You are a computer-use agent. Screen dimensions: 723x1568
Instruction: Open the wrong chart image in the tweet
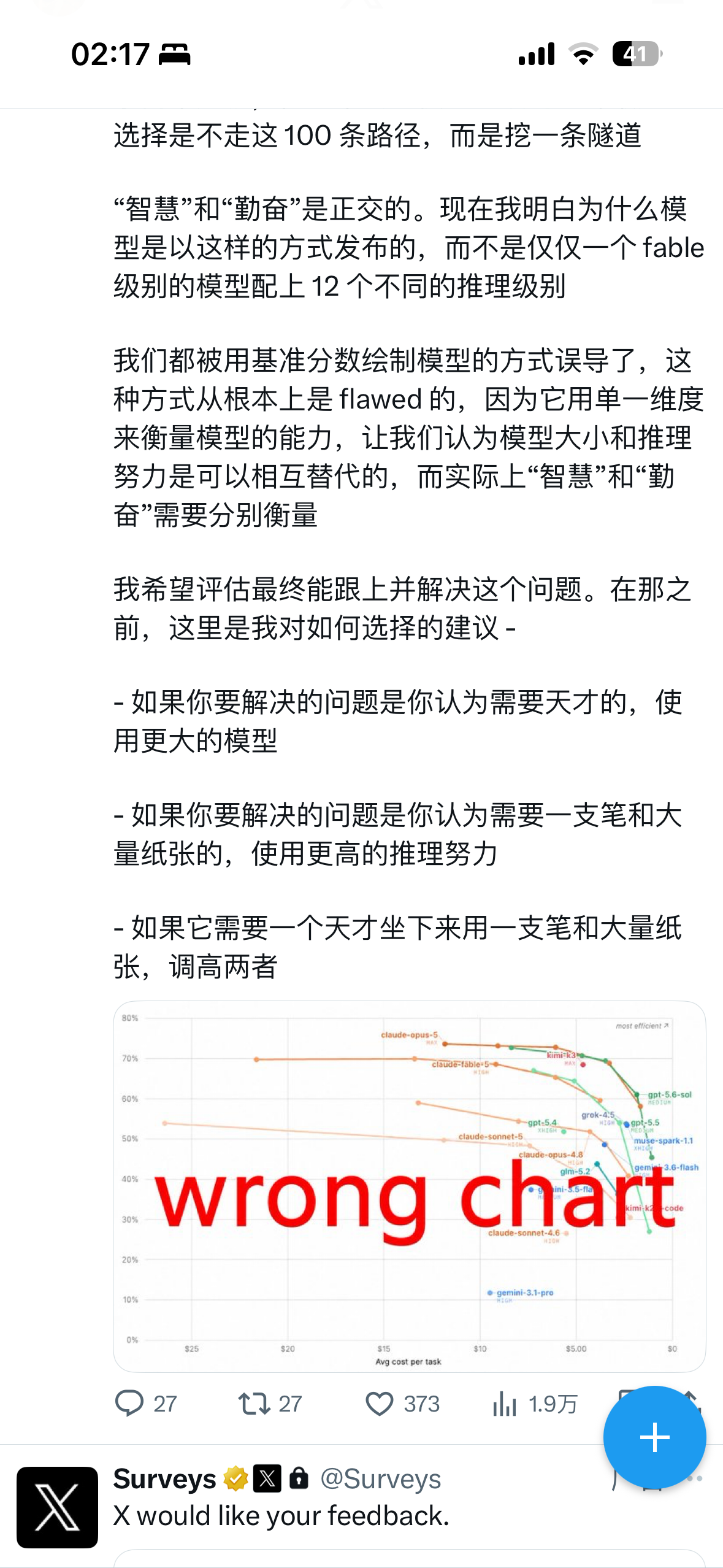[409, 1186]
